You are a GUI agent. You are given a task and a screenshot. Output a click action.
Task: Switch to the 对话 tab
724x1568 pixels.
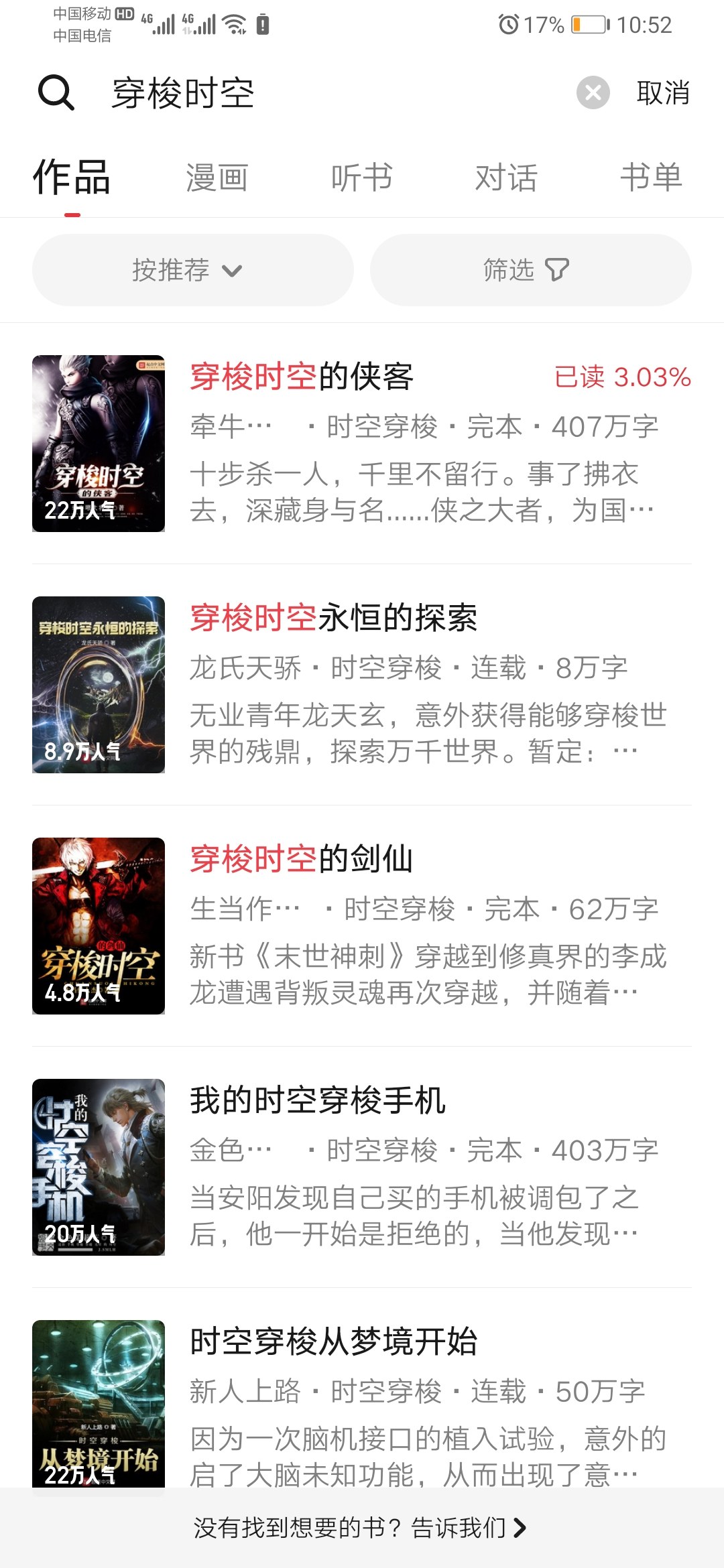click(x=506, y=178)
